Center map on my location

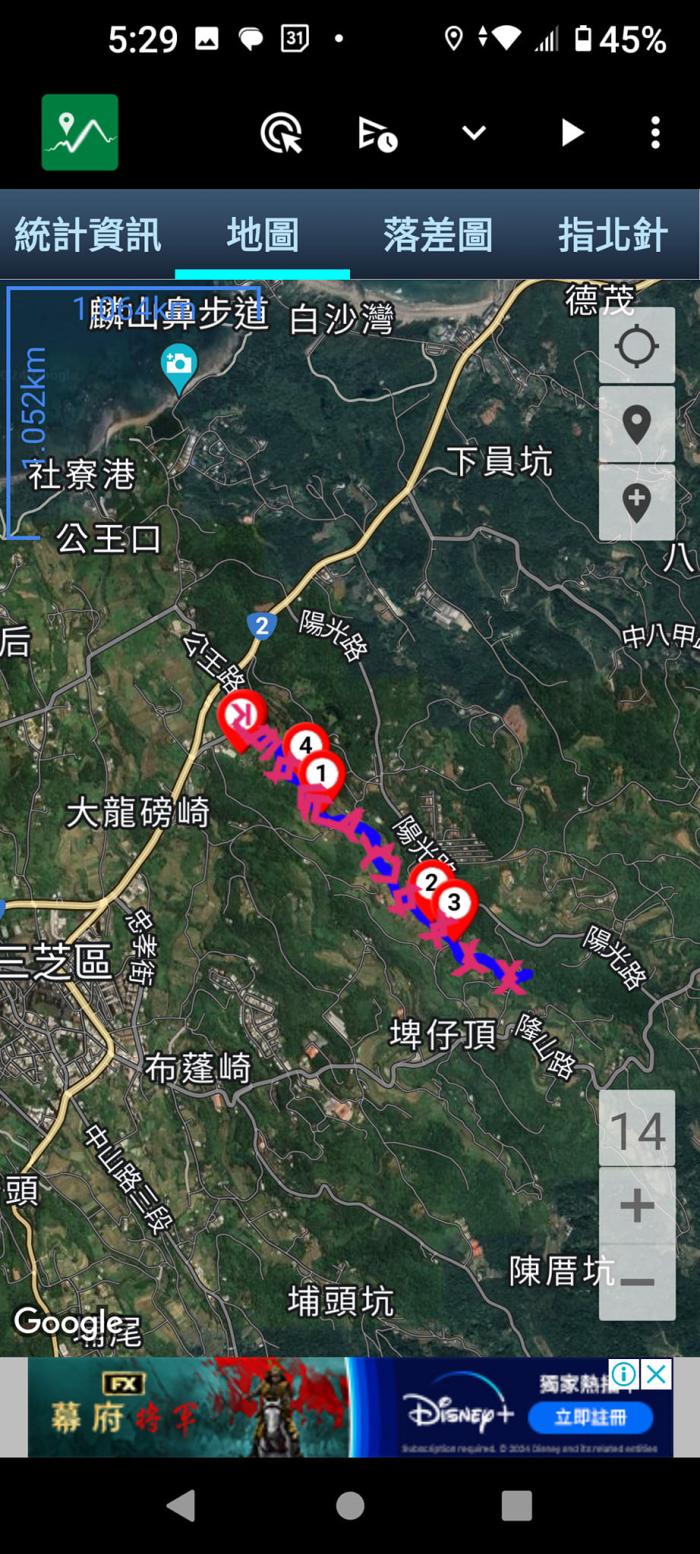[637, 347]
